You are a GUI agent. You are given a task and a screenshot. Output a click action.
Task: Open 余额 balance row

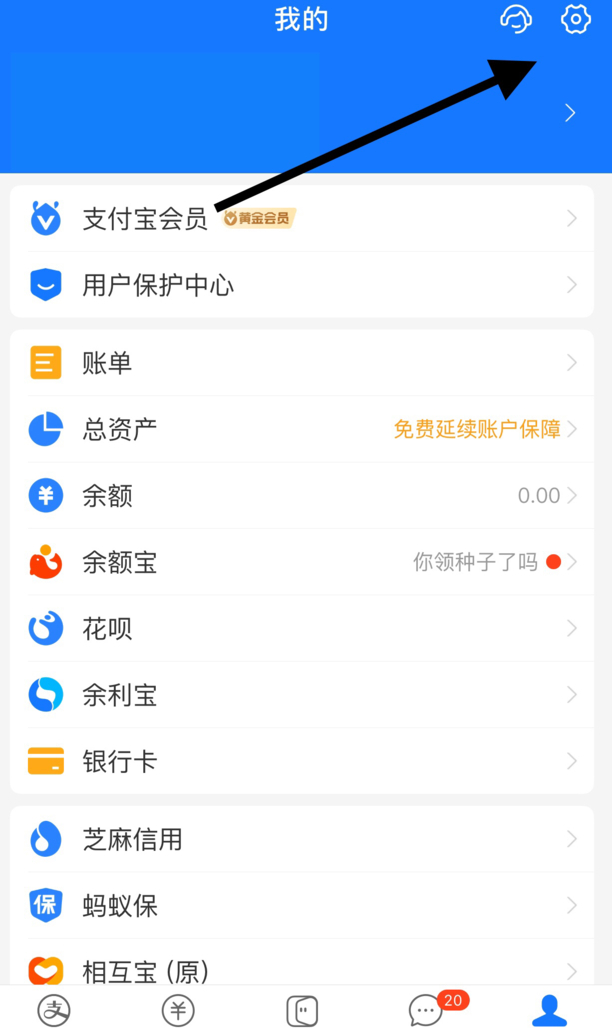point(302,496)
